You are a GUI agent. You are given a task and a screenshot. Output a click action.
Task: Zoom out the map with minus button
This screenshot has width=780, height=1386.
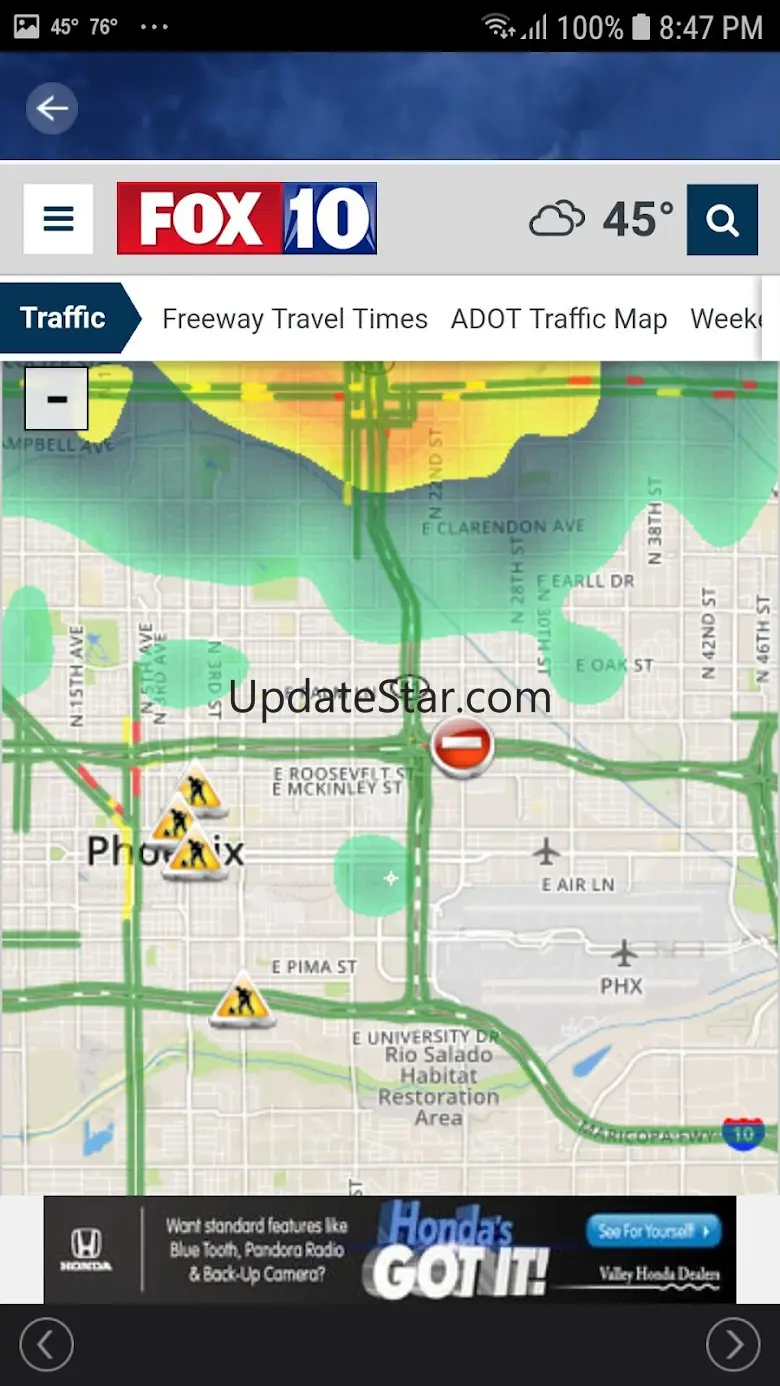pyautogui.click(x=57, y=399)
